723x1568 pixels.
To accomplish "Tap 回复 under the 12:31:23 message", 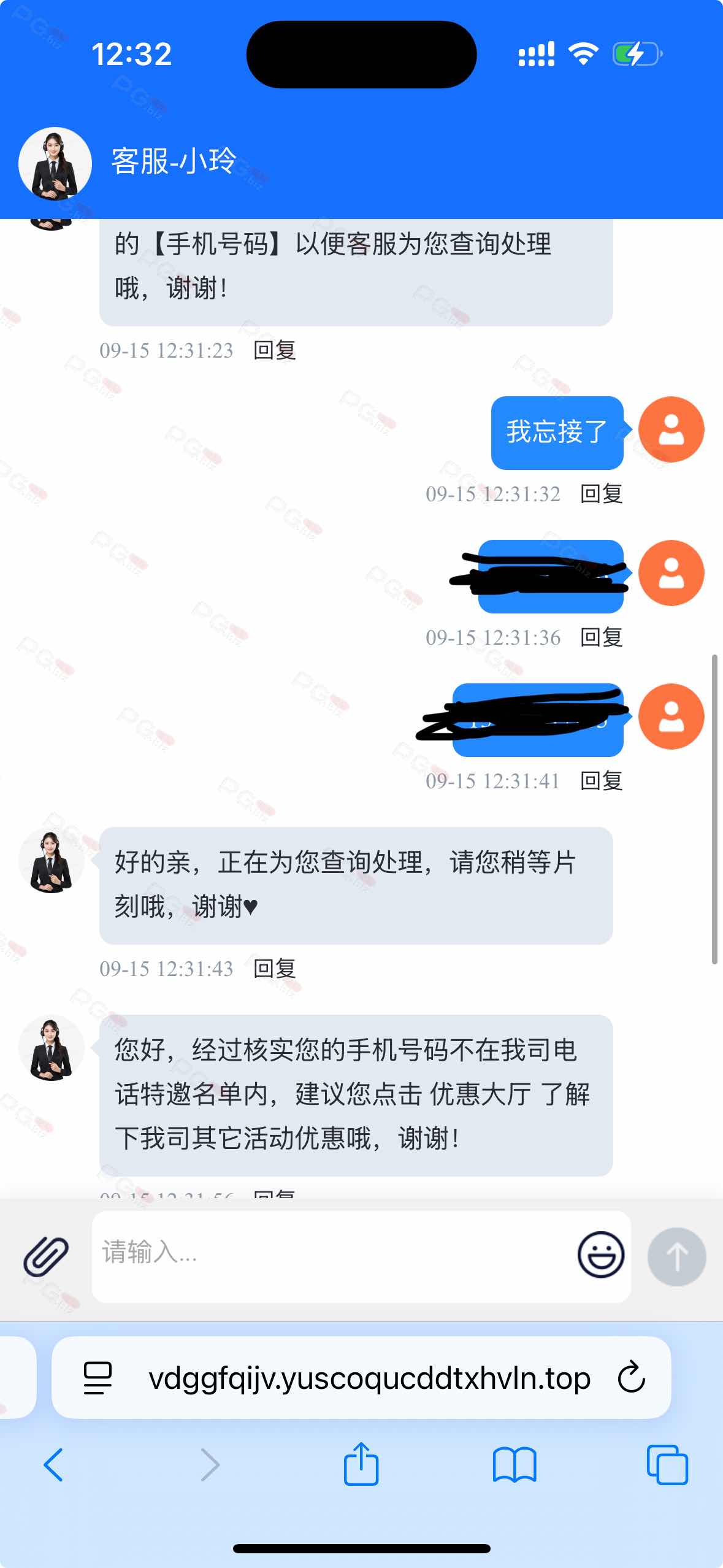I will pos(275,350).
